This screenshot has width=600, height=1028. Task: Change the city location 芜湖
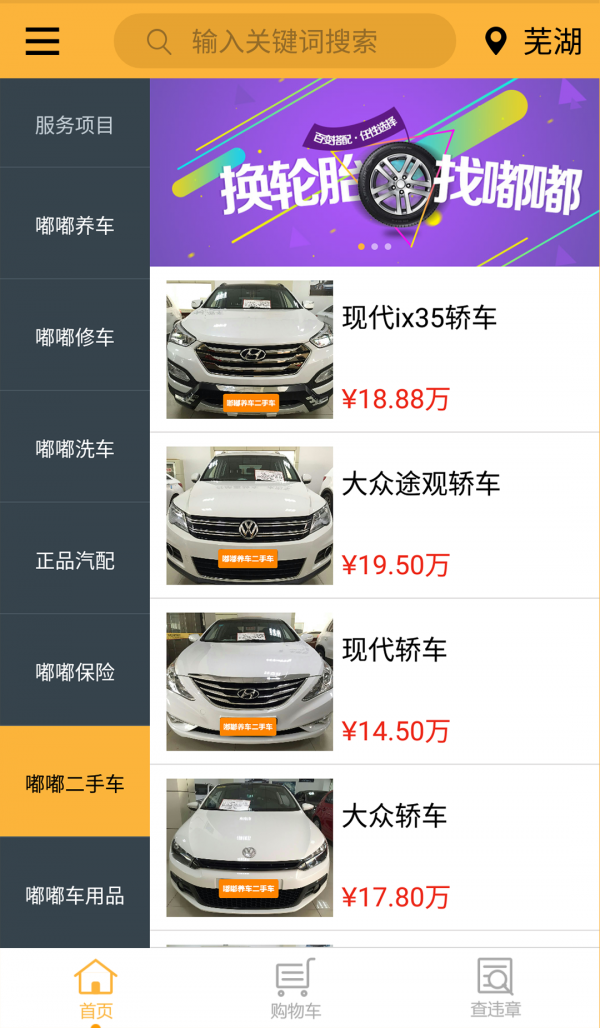point(534,41)
